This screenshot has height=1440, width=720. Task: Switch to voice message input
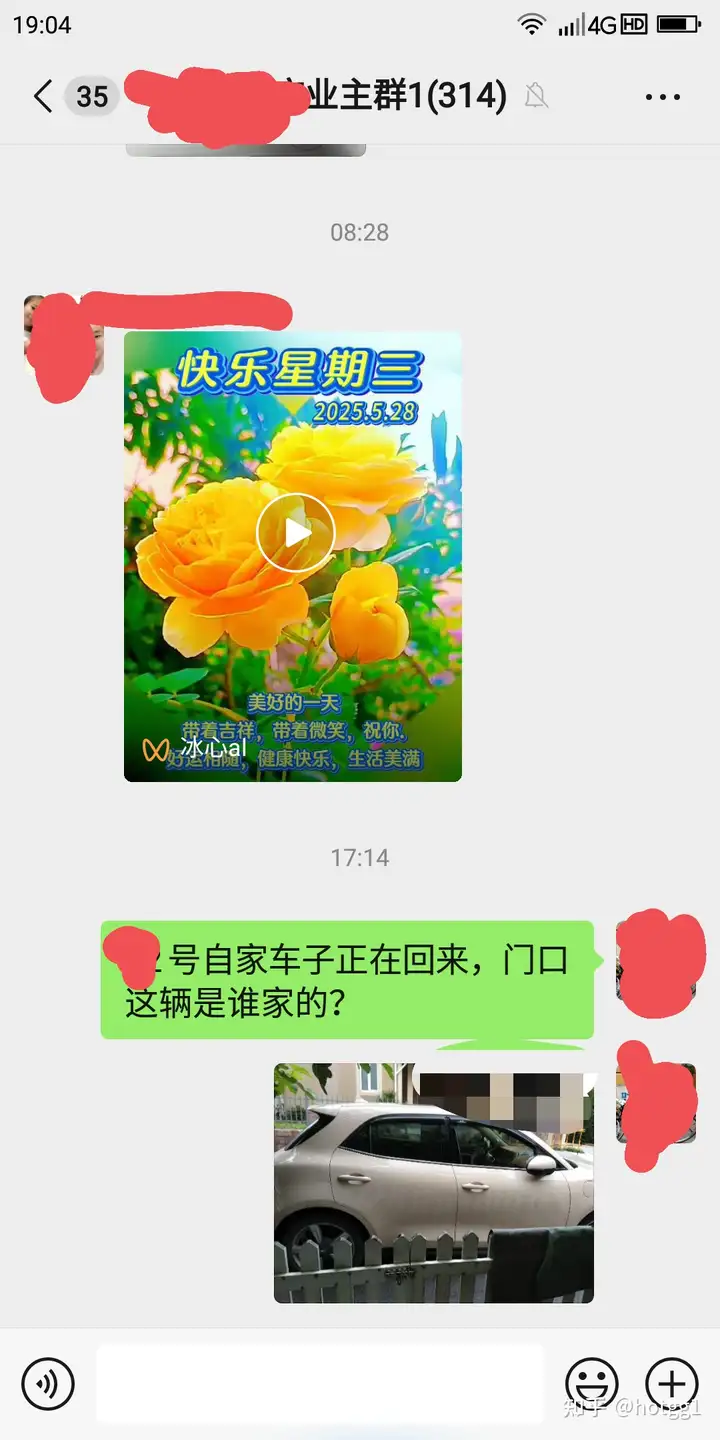pyautogui.click(x=48, y=1384)
